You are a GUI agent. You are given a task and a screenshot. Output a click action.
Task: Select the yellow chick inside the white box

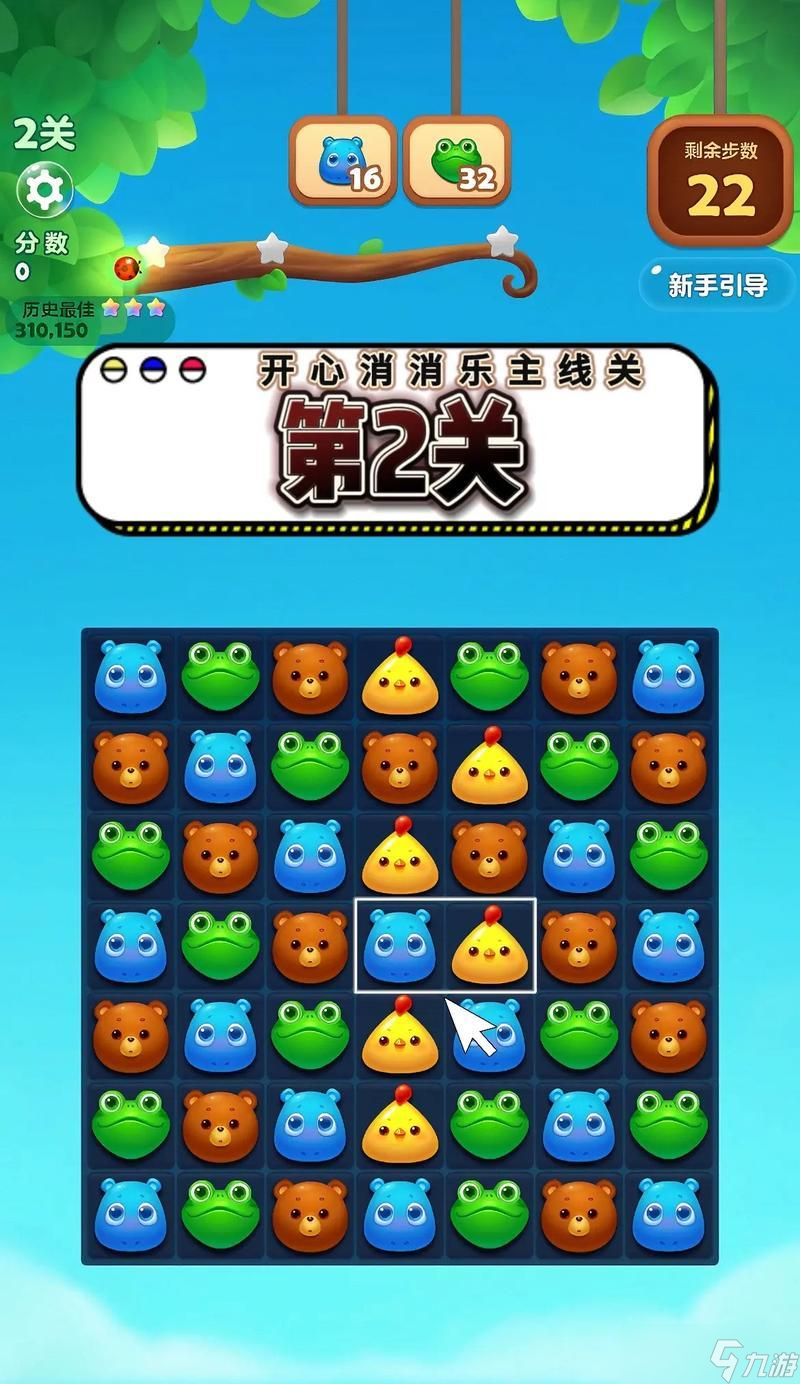point(490,945)
